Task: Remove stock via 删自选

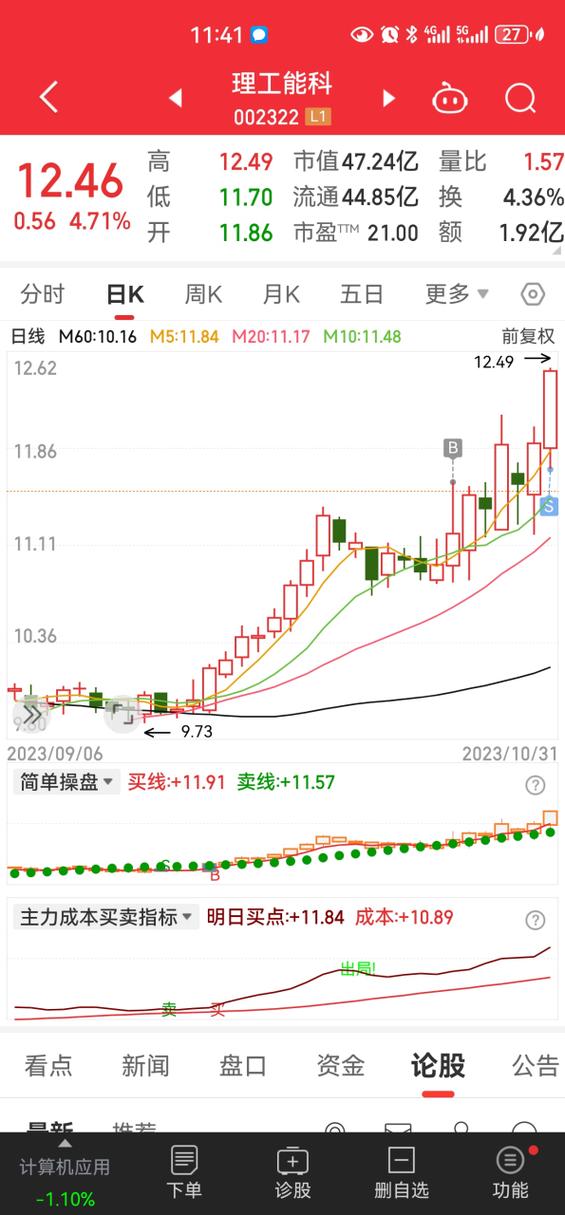Action: click(x=401, y=1171)
